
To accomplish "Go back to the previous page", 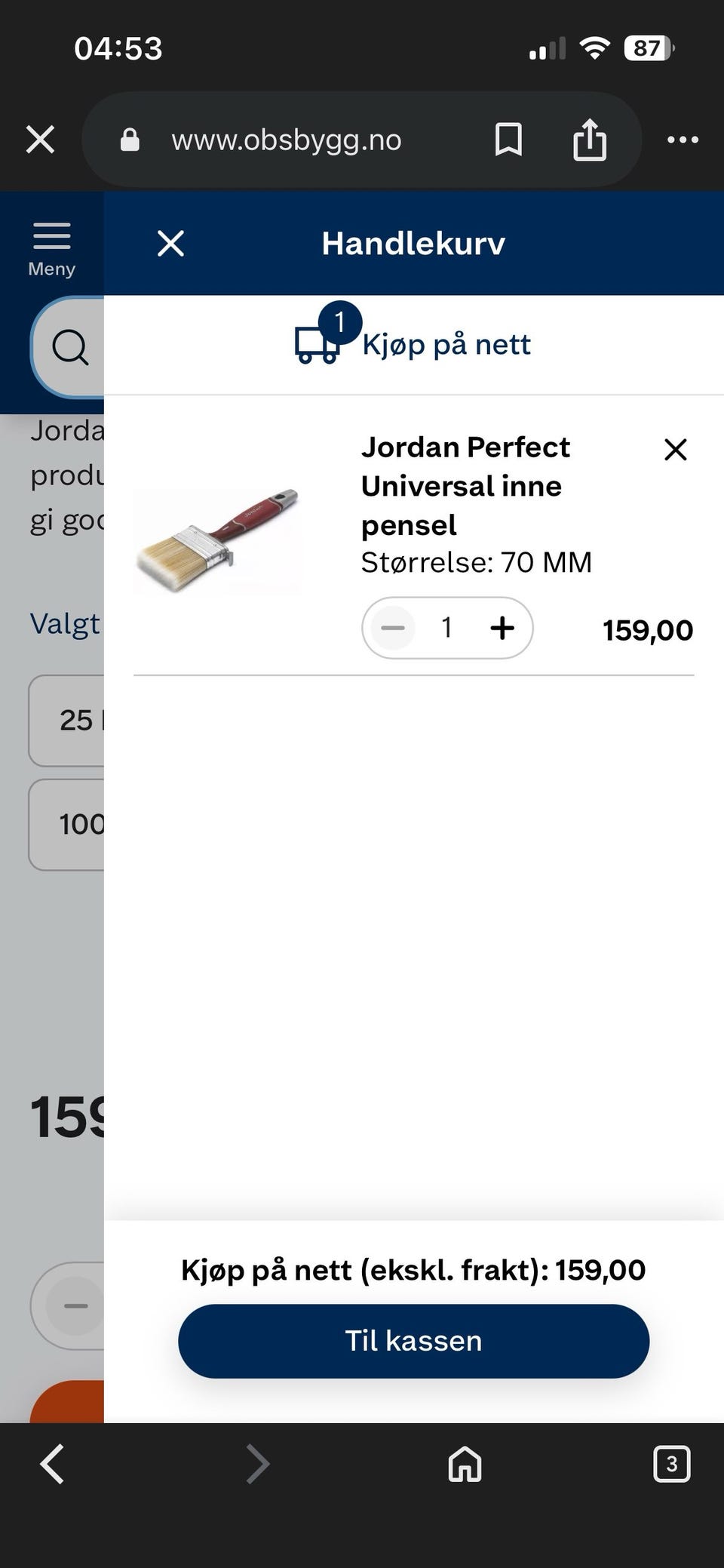I will tap(52, 1465).
